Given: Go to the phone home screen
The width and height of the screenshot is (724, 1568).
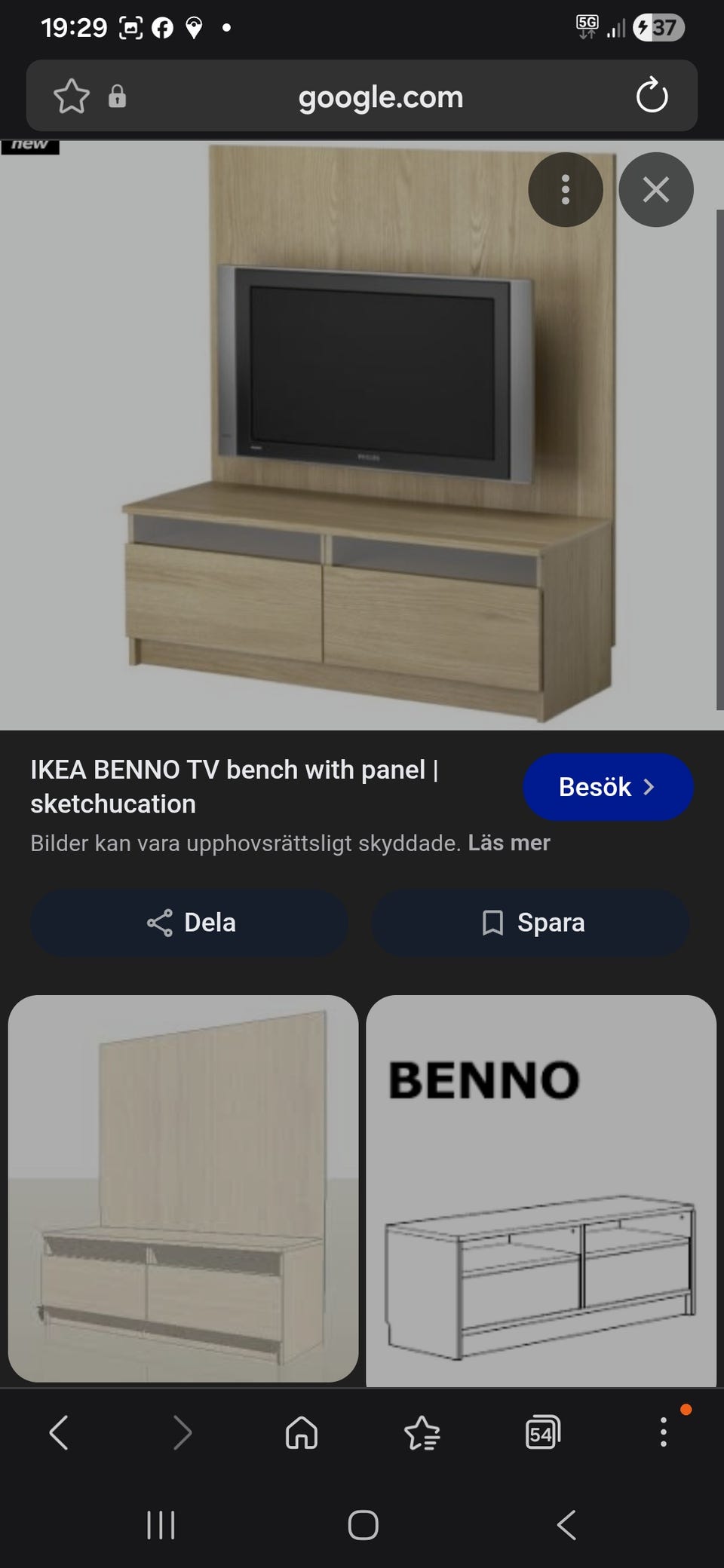Looking at the screenshot, I should click(x=363, y=1525).
